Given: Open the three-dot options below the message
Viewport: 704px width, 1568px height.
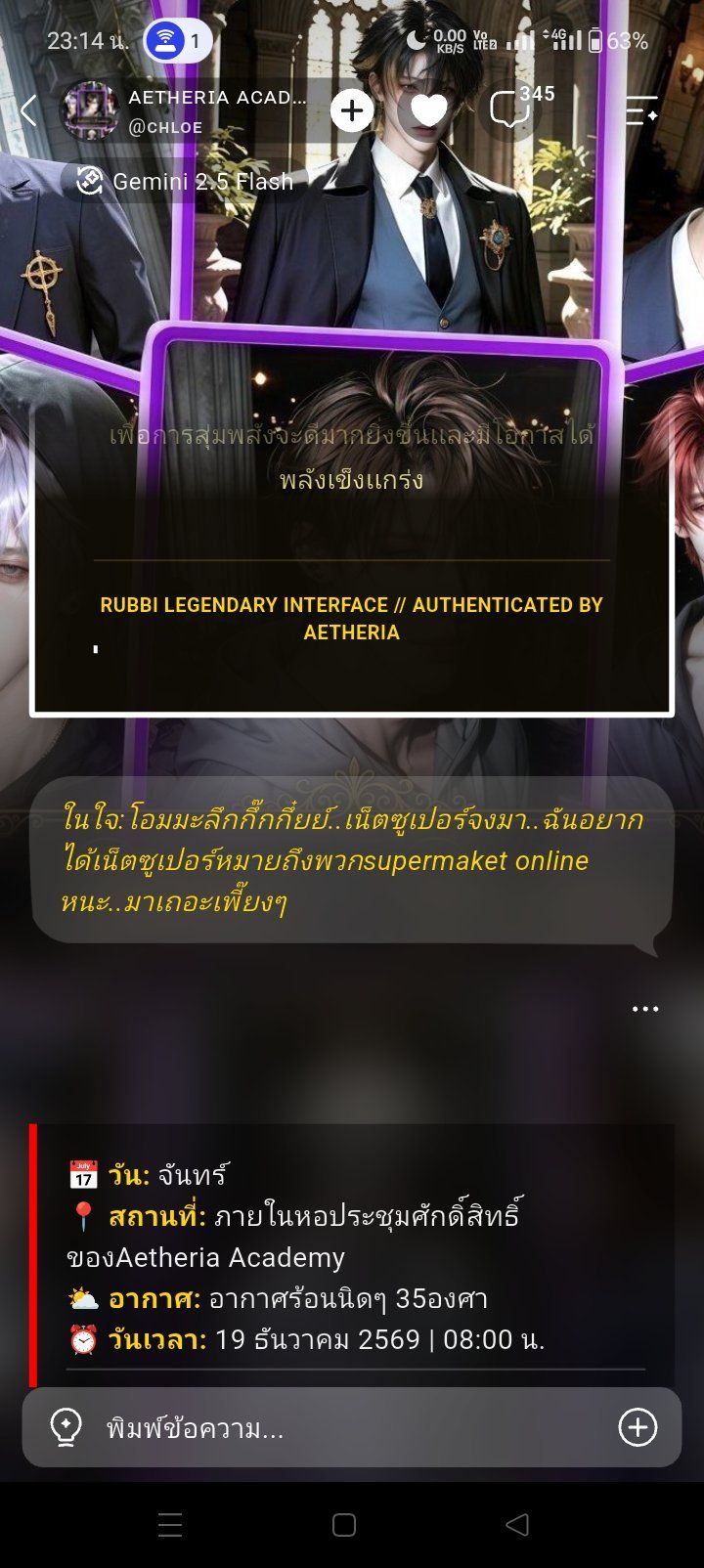Looking at the screenshot, I should [645, 1009].
